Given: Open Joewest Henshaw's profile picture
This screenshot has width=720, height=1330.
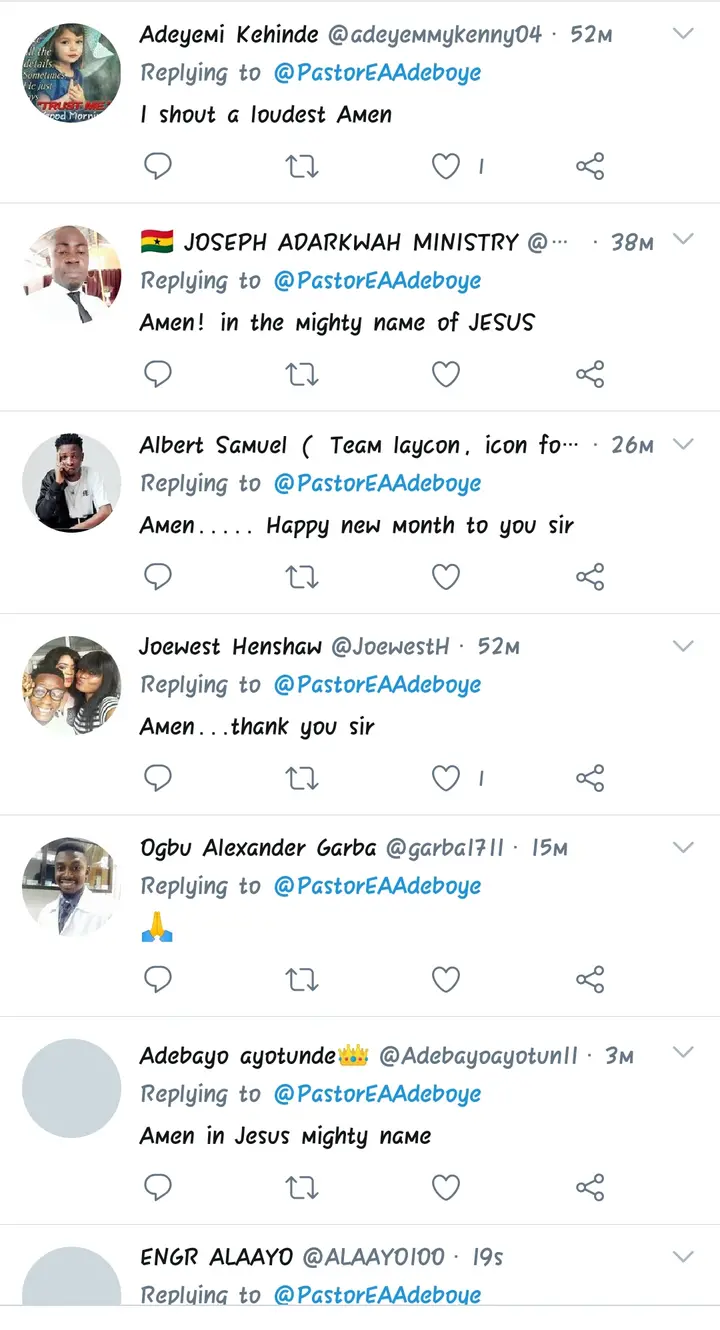Looking at the screenshot, I should click(71, 685).
